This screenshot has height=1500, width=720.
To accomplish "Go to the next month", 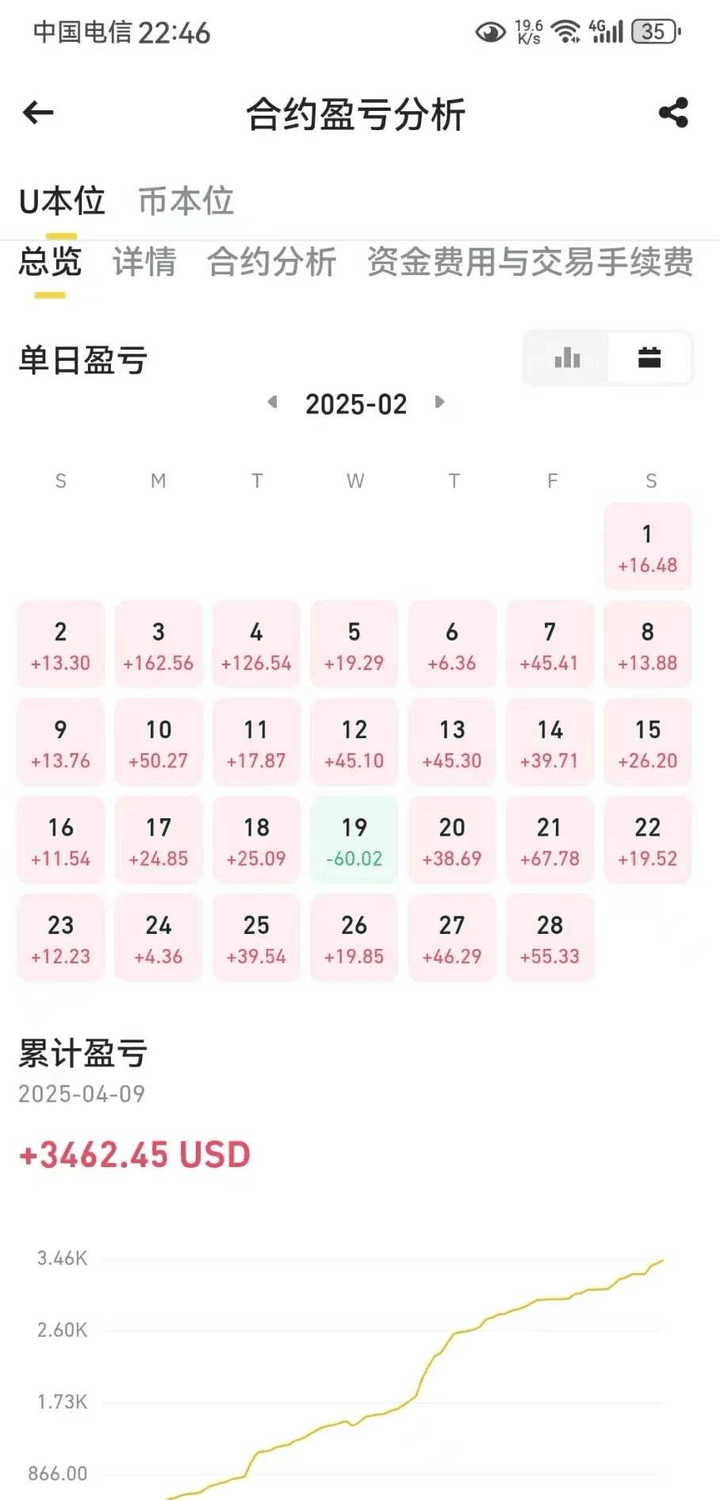I will pyautogui.click(x=439, y=402).
